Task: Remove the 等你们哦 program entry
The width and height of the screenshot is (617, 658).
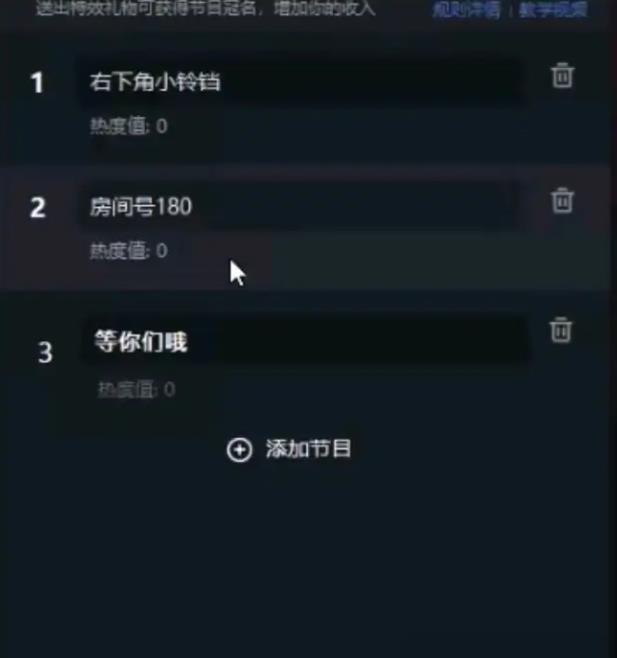Action: pyautogui.click(x=561, y=330)
